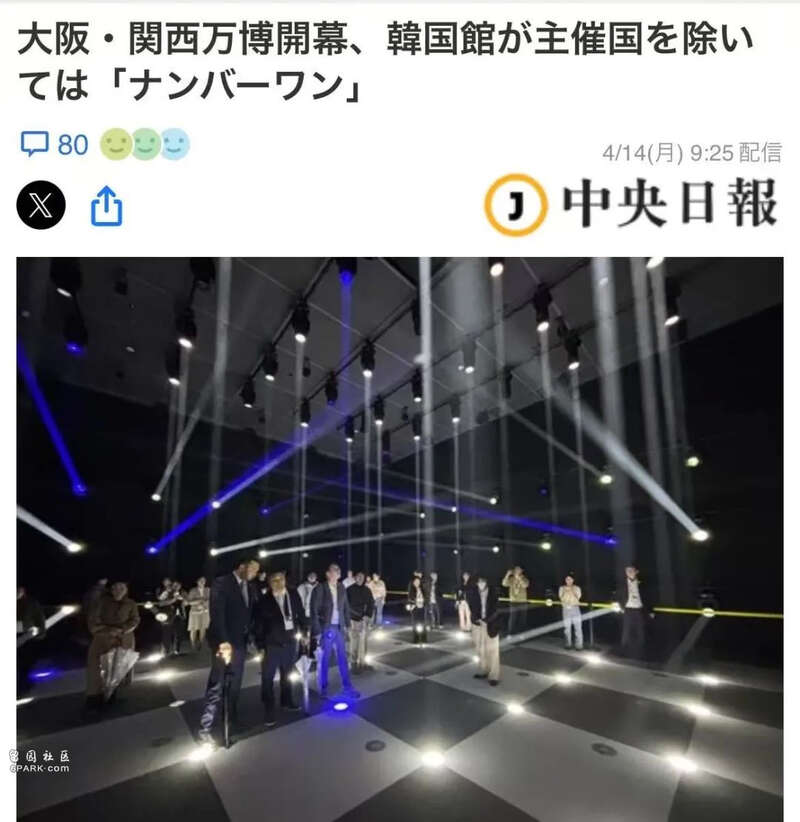Tap the emoji reactions row

pos(145,145)
